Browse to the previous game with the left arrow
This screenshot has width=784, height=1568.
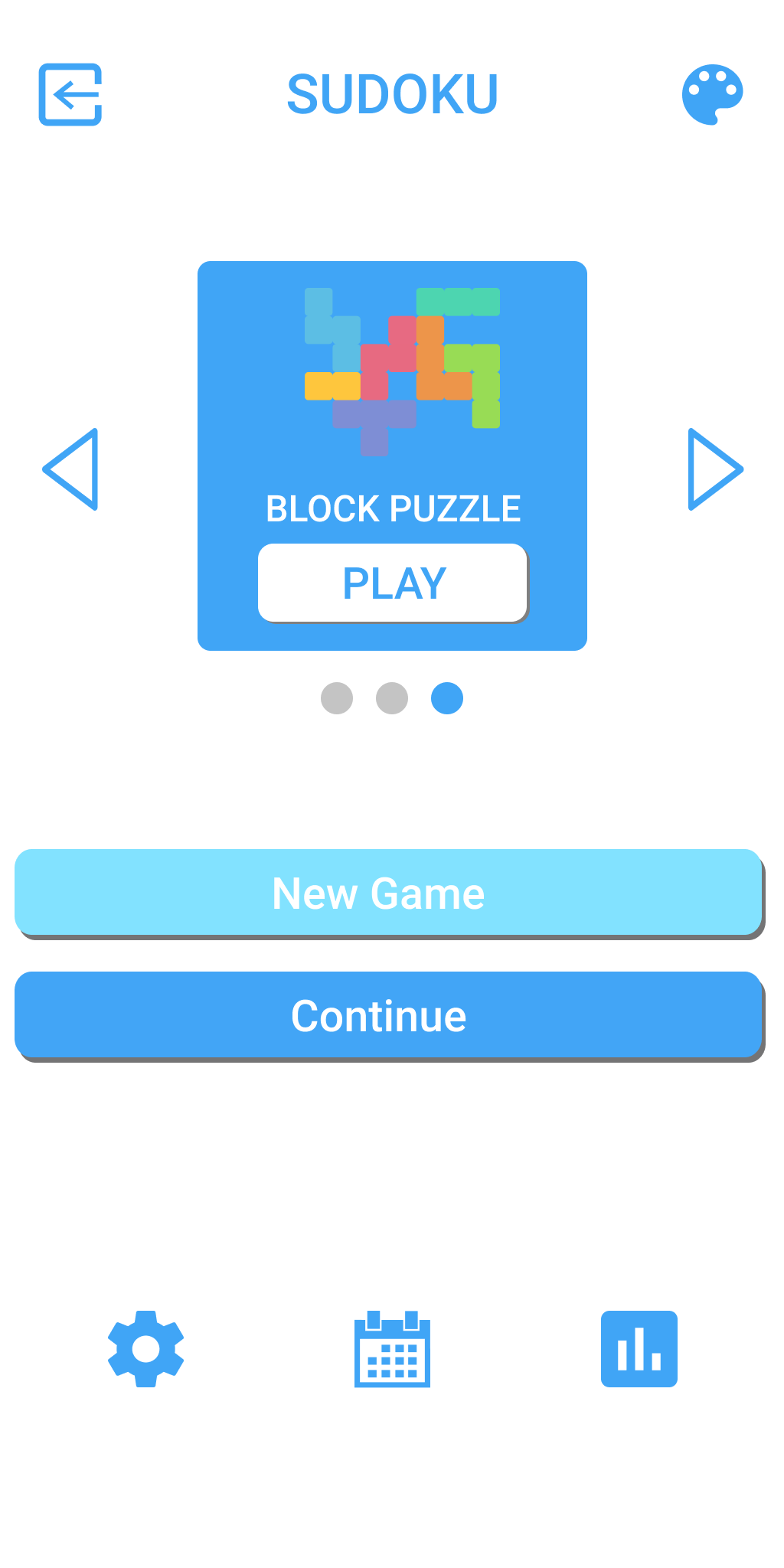pos(71,469)
